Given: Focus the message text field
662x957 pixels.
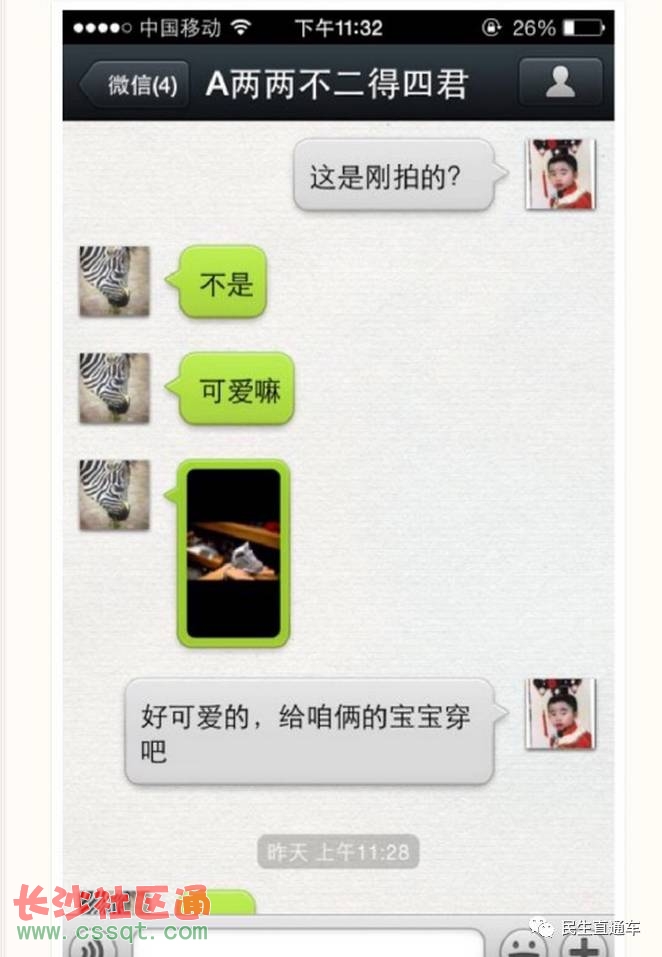Looking at the screenshot, I should coord(308,945).
